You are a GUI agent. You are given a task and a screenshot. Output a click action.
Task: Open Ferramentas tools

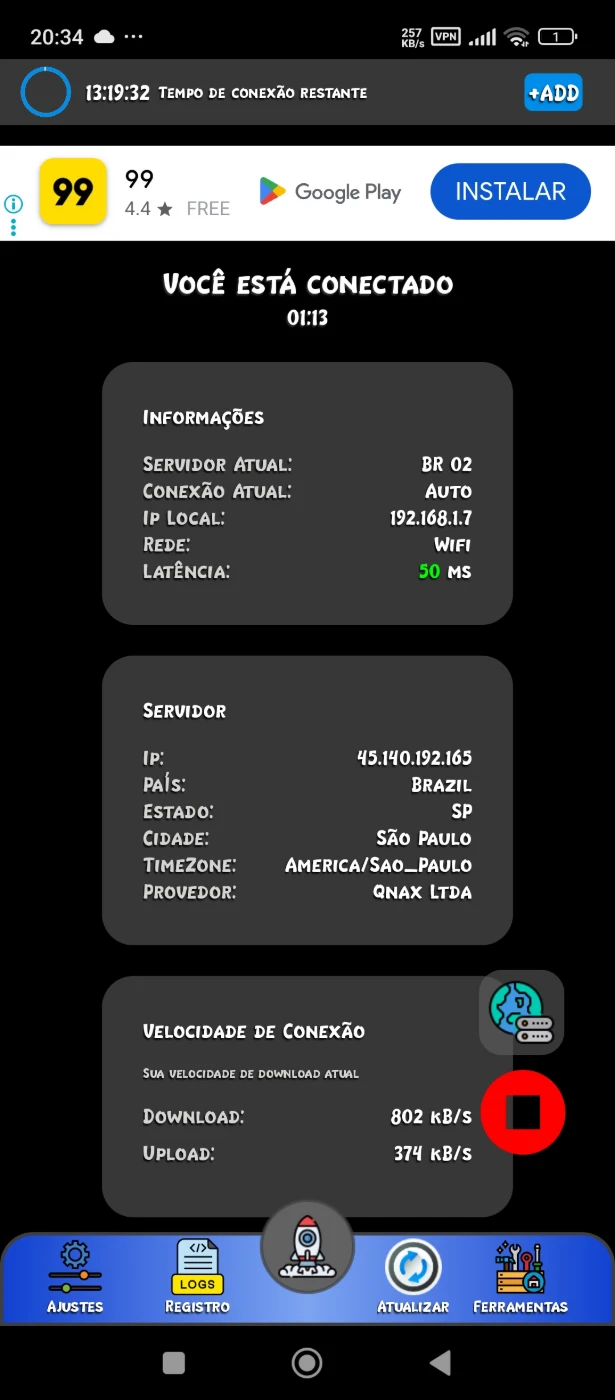point(520,1277)
